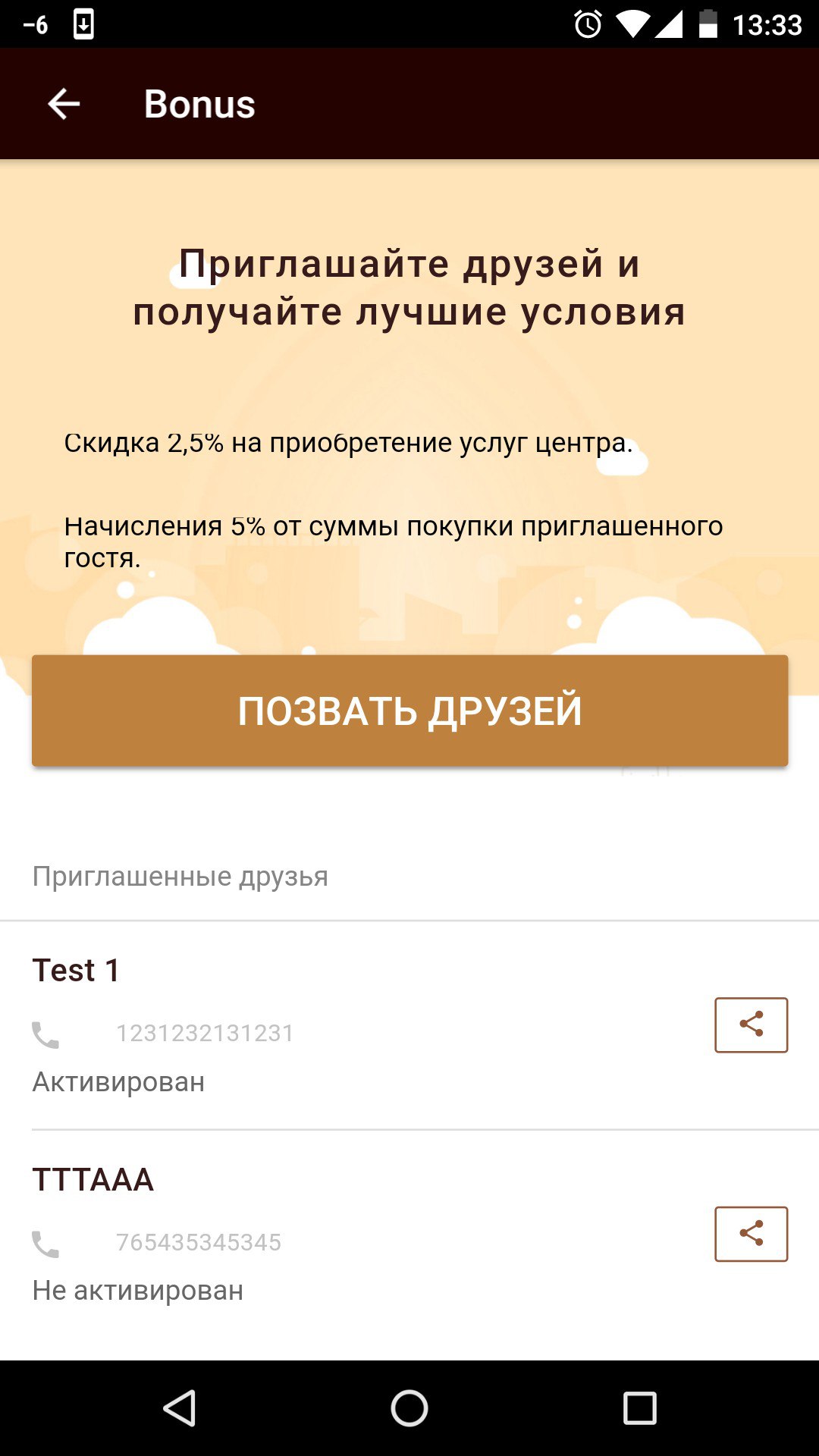Tap the system home button
This screenshot has width=819, height=1456.
[409, 1408]
